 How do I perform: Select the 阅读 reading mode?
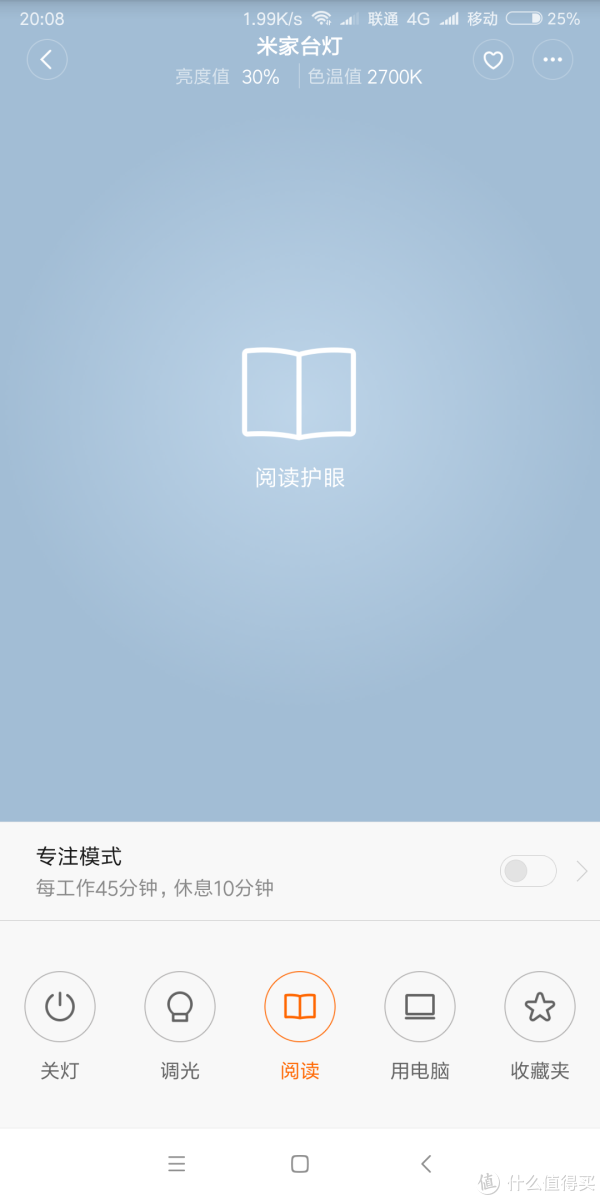pyautogui.click(x=300, y=1007)
